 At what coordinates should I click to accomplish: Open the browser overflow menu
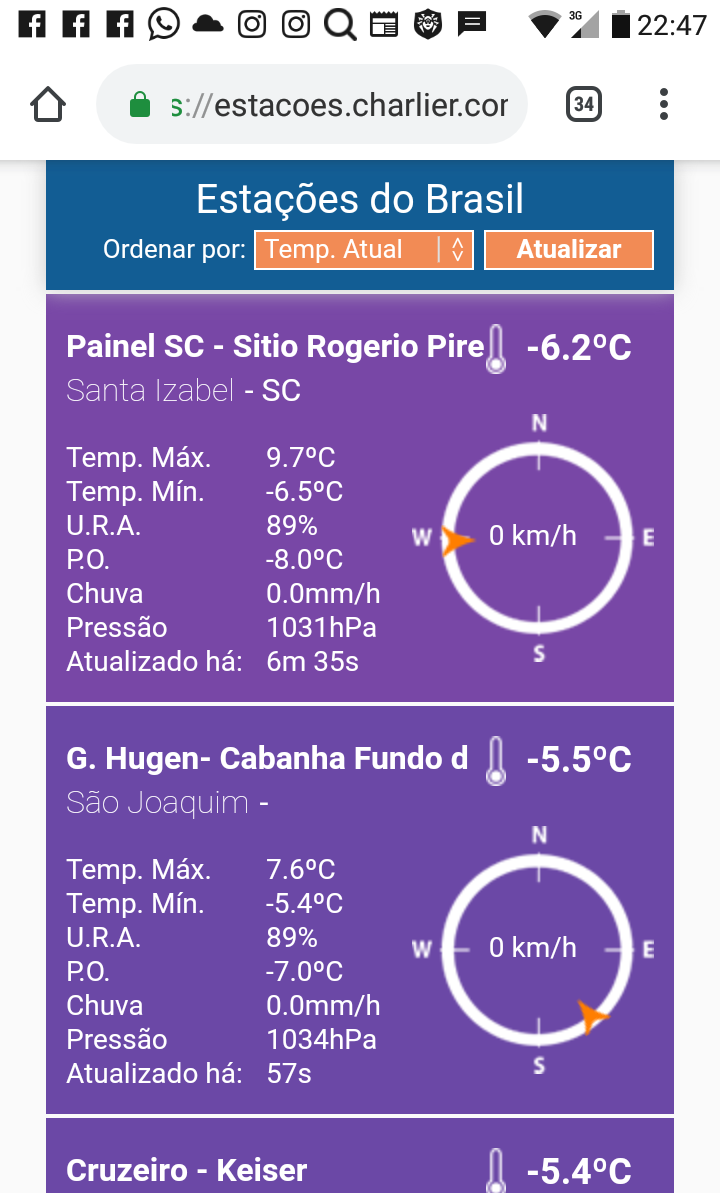coord(664,104)
